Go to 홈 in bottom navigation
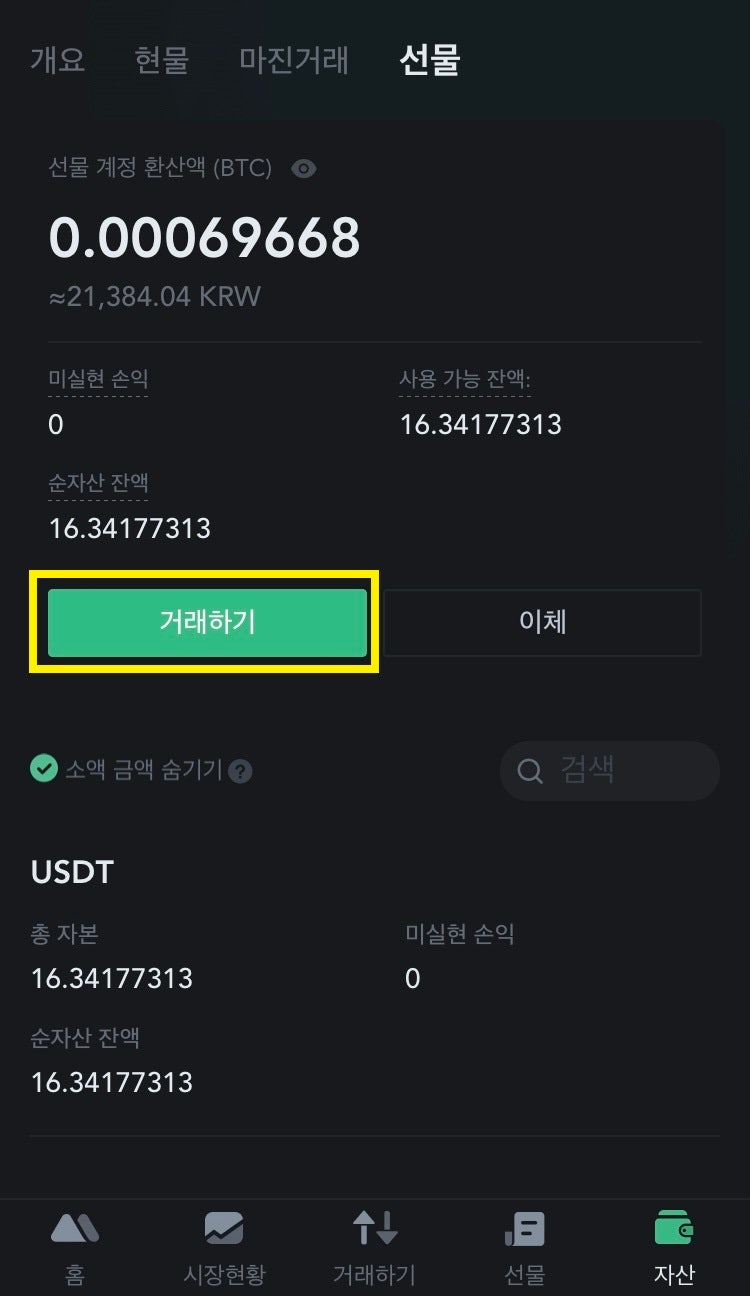750x1296 pixels. coord(75,1247)
